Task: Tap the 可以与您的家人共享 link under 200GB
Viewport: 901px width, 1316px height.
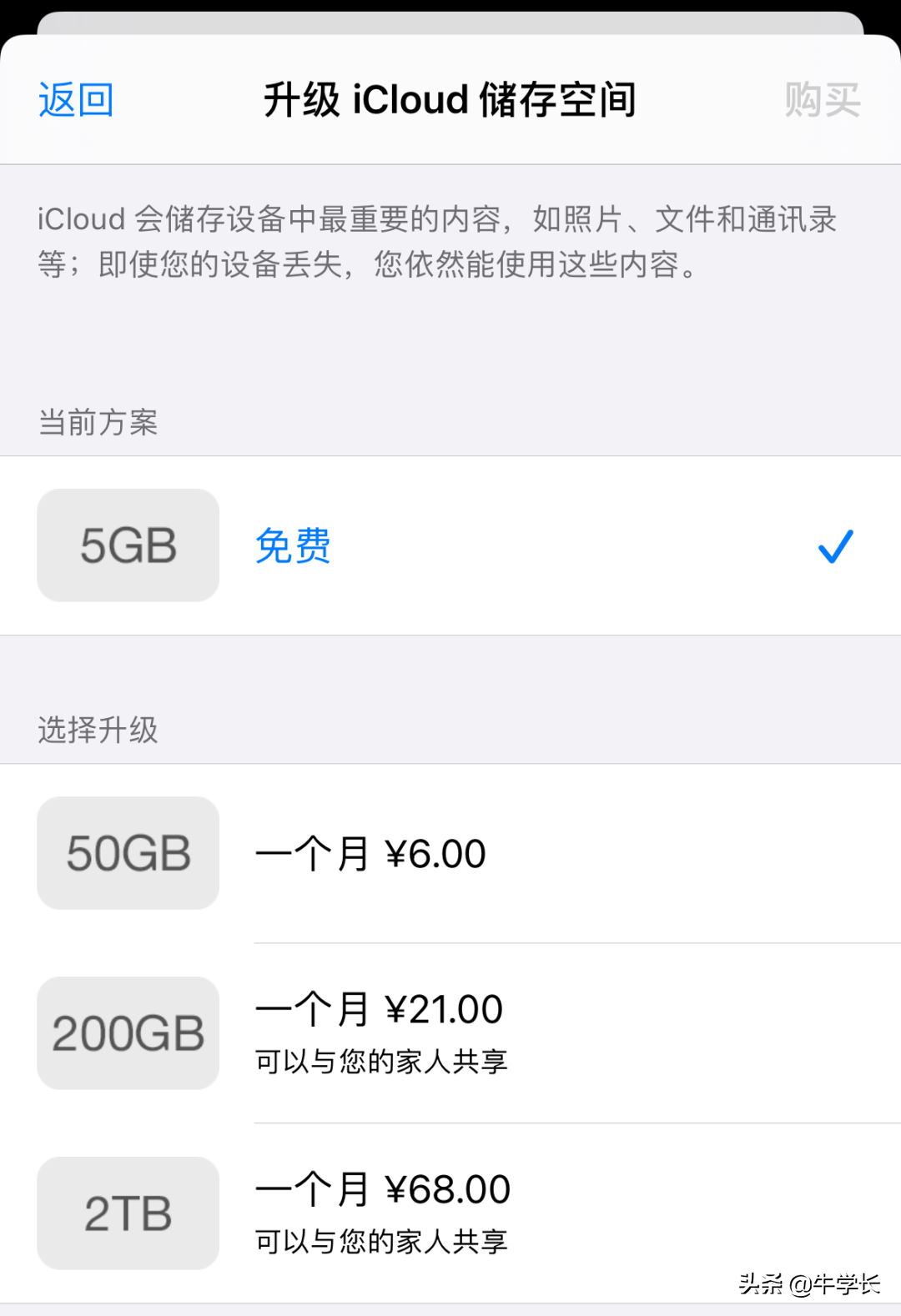Action: coord(383,1060)
